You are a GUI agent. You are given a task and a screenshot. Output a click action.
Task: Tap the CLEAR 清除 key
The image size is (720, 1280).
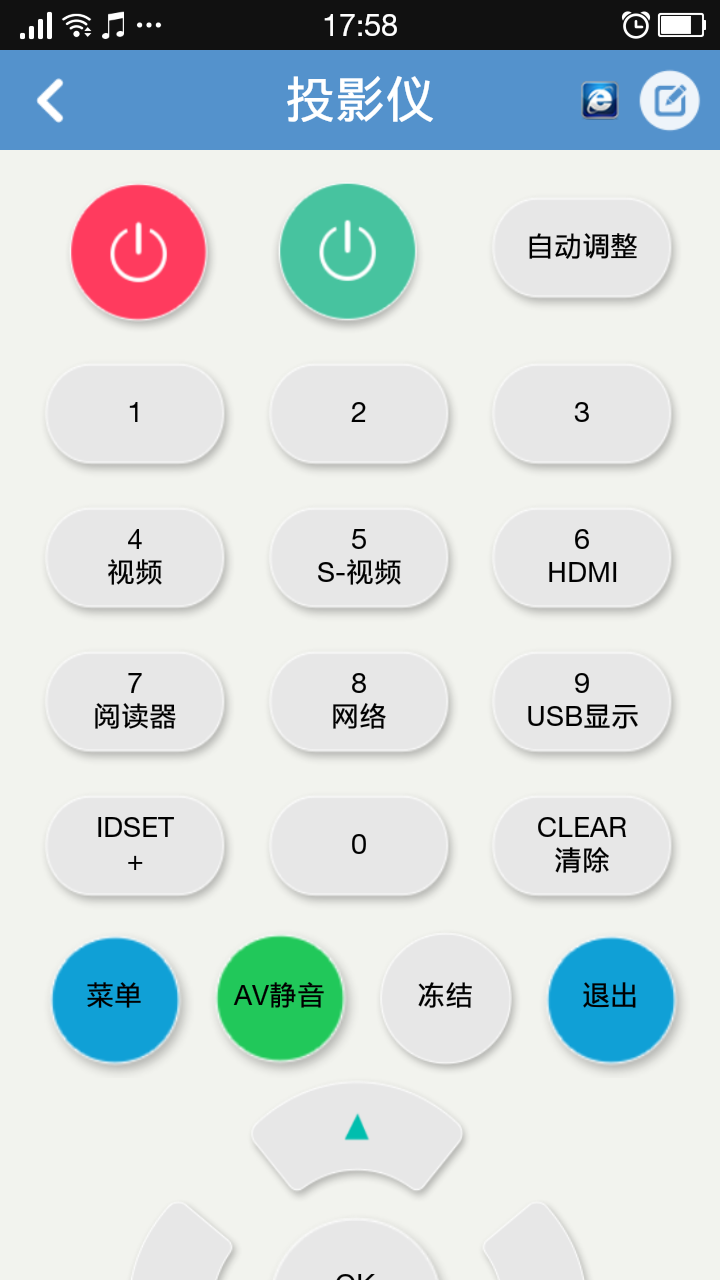coord(582,845)
